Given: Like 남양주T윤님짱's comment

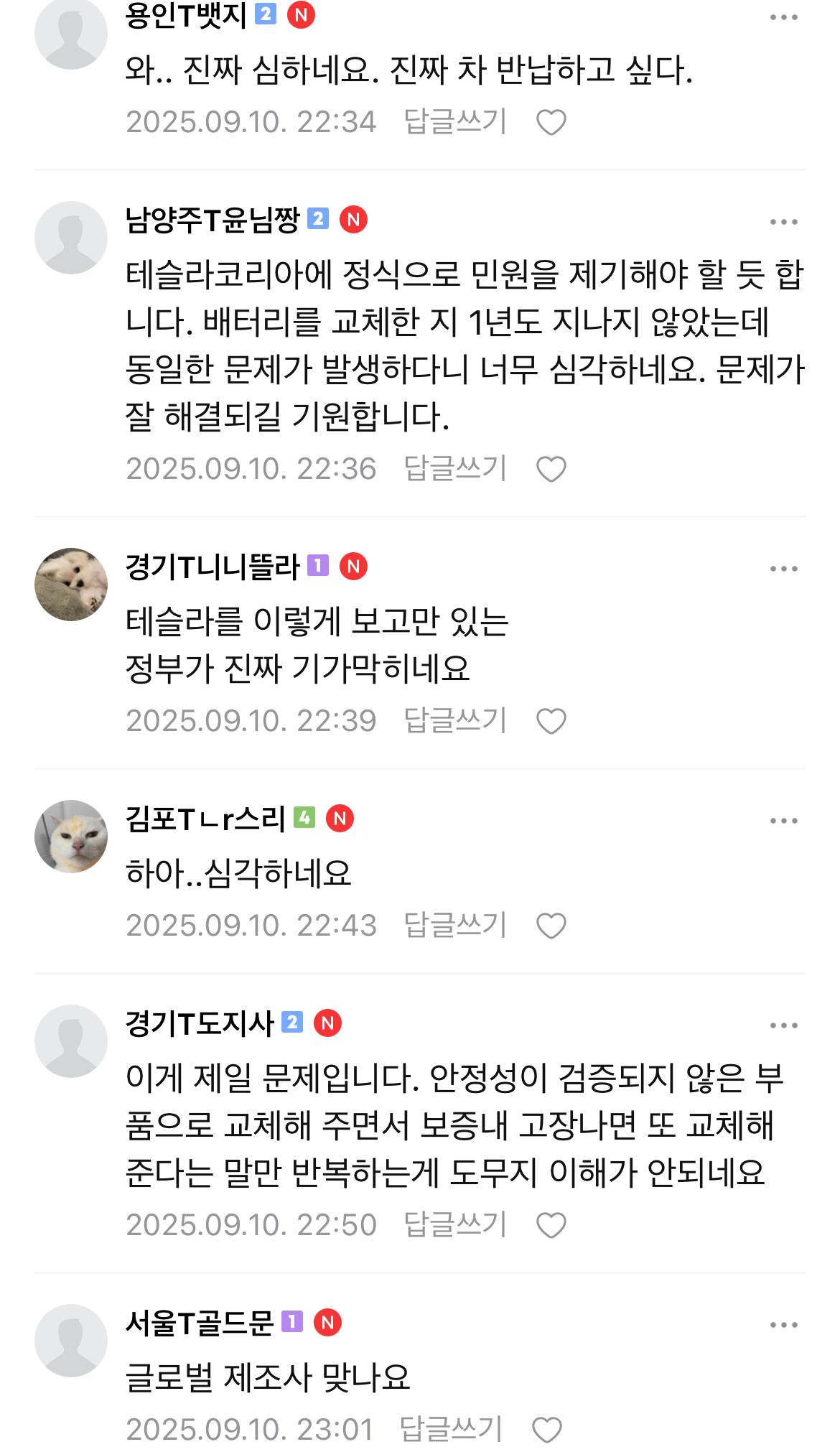Looking at the screenshot, I should point(551,470).
